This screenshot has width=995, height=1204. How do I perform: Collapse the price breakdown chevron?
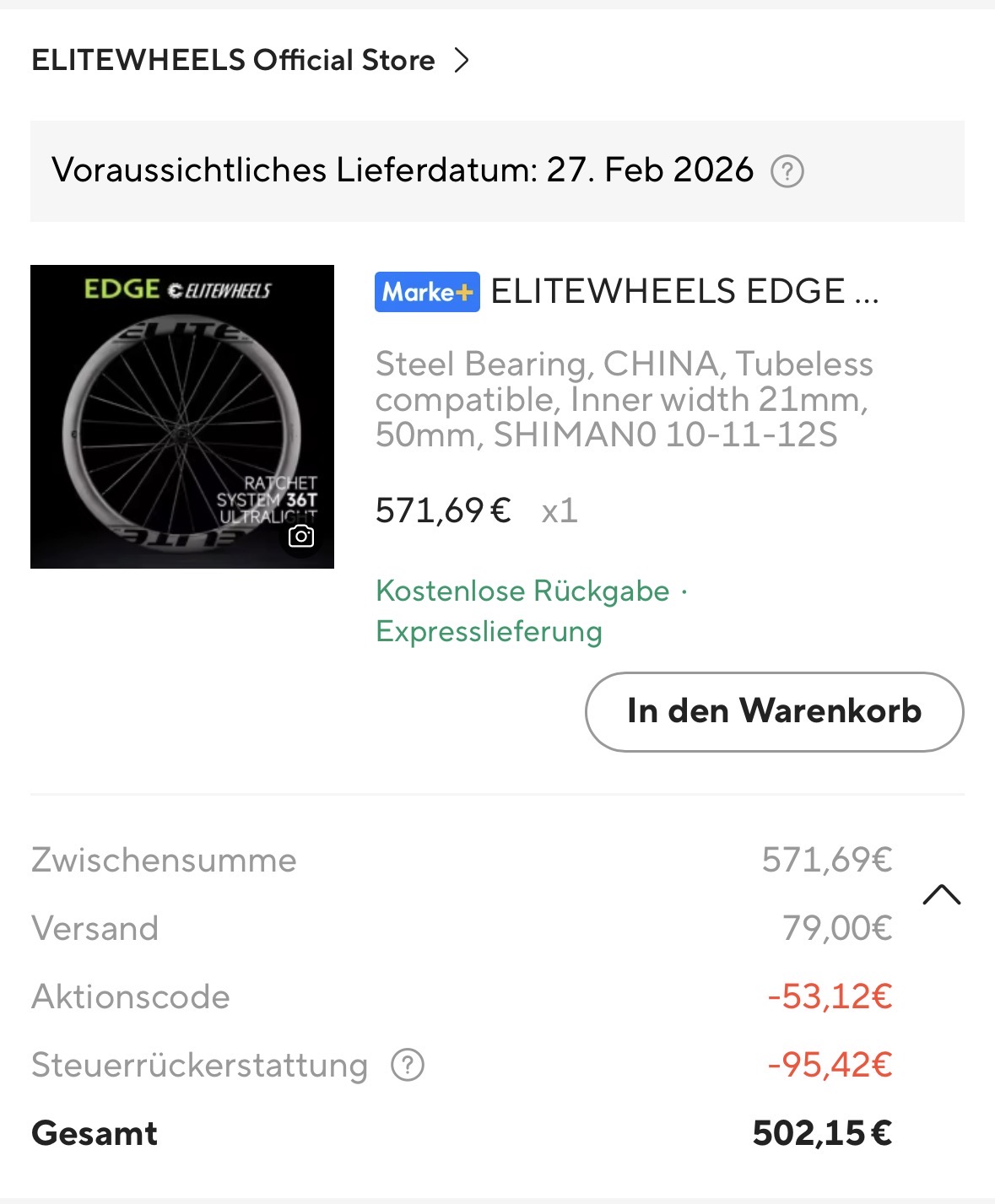click(x=942, y=895)
